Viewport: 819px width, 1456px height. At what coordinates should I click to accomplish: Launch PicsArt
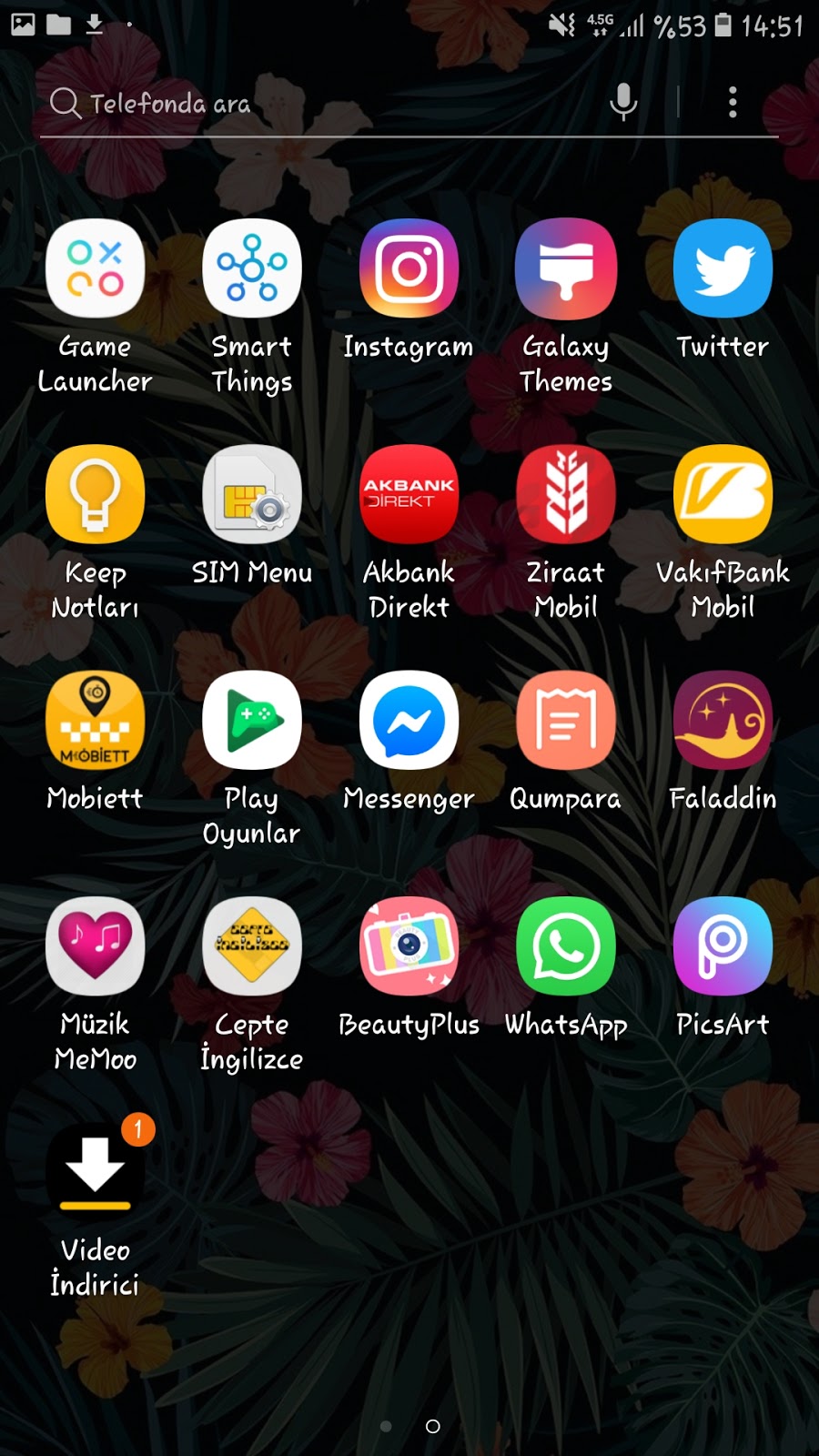723,946
